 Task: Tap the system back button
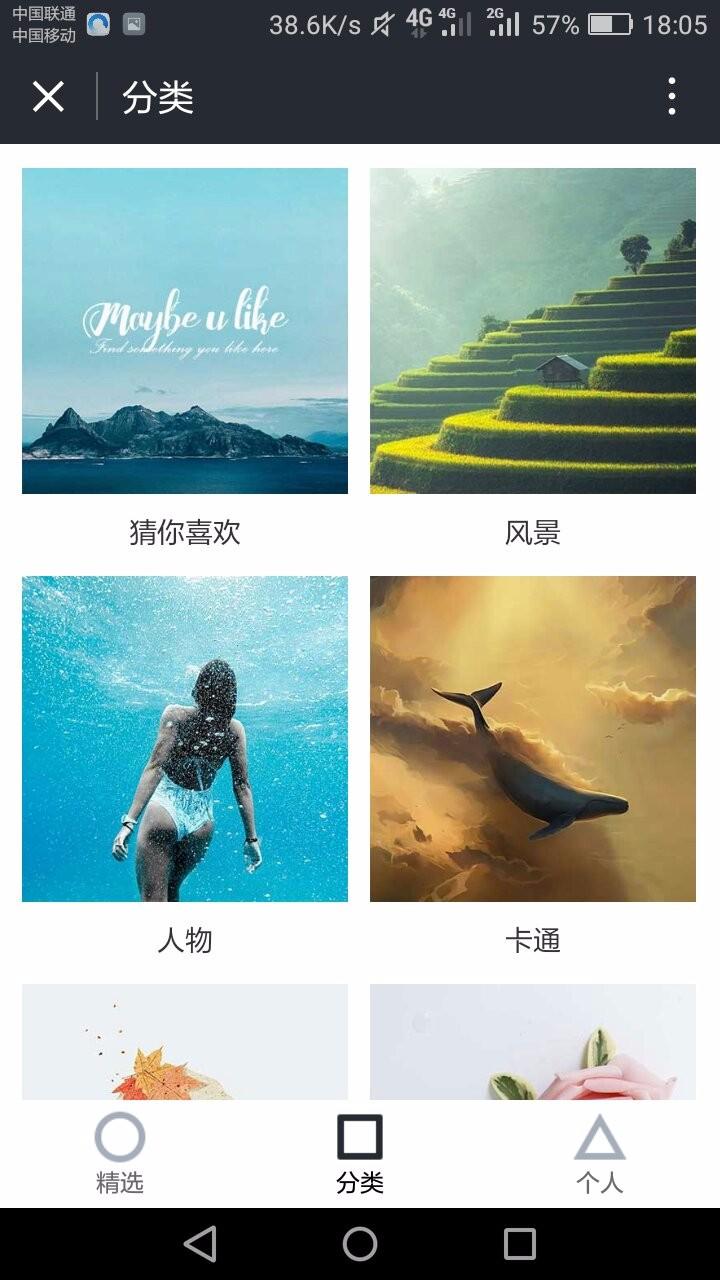tap(200, 1244)
